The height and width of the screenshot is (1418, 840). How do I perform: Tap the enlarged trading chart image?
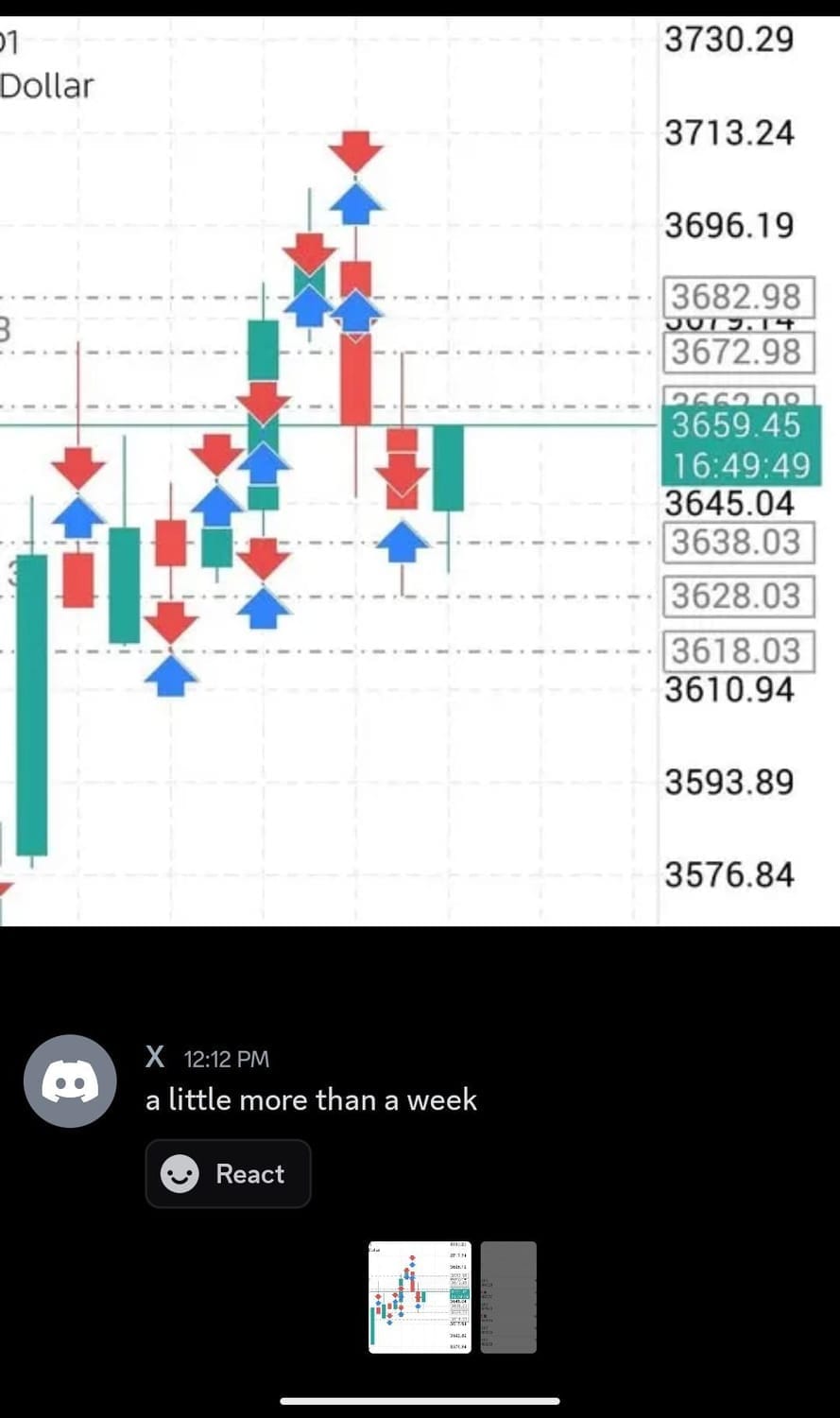[x=420, y=471]
